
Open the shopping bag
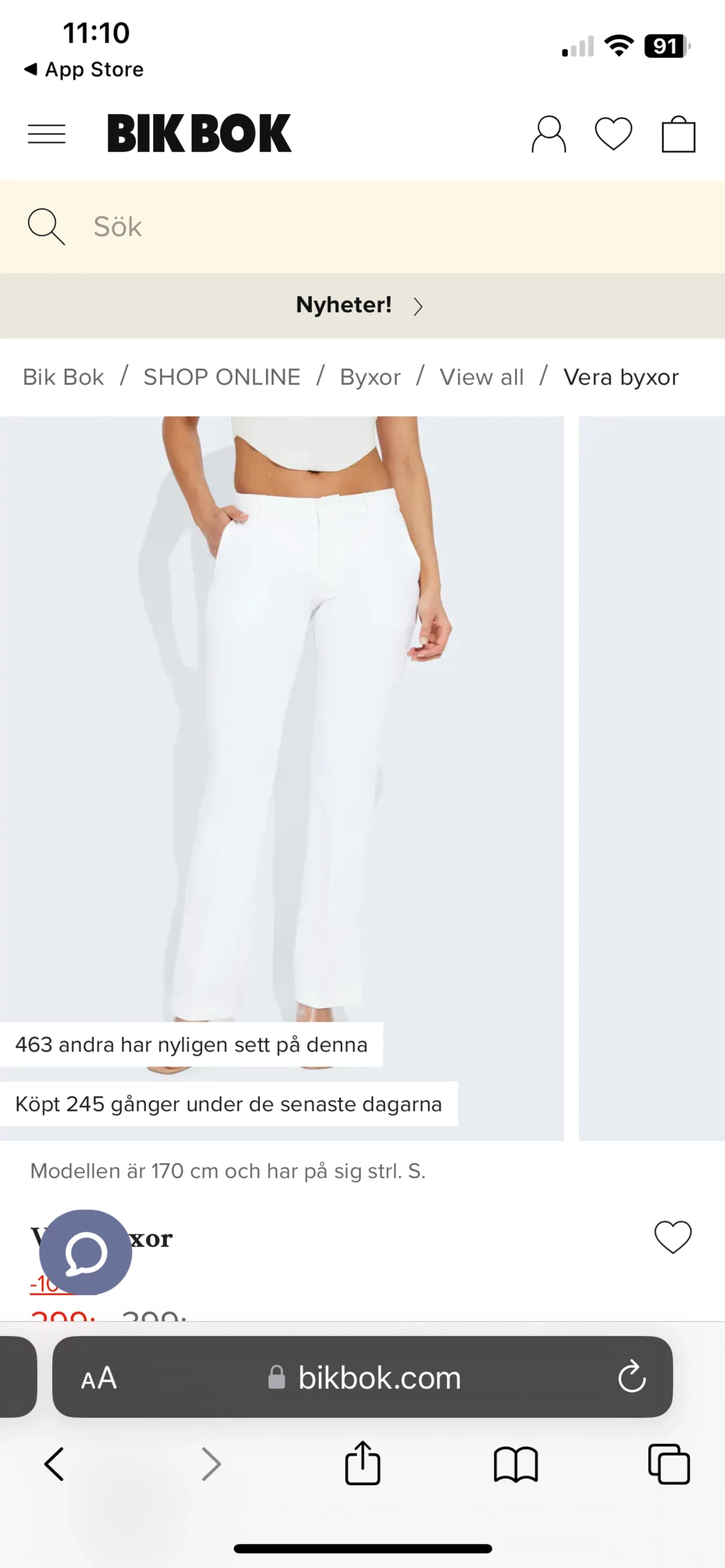pos(679,134)
